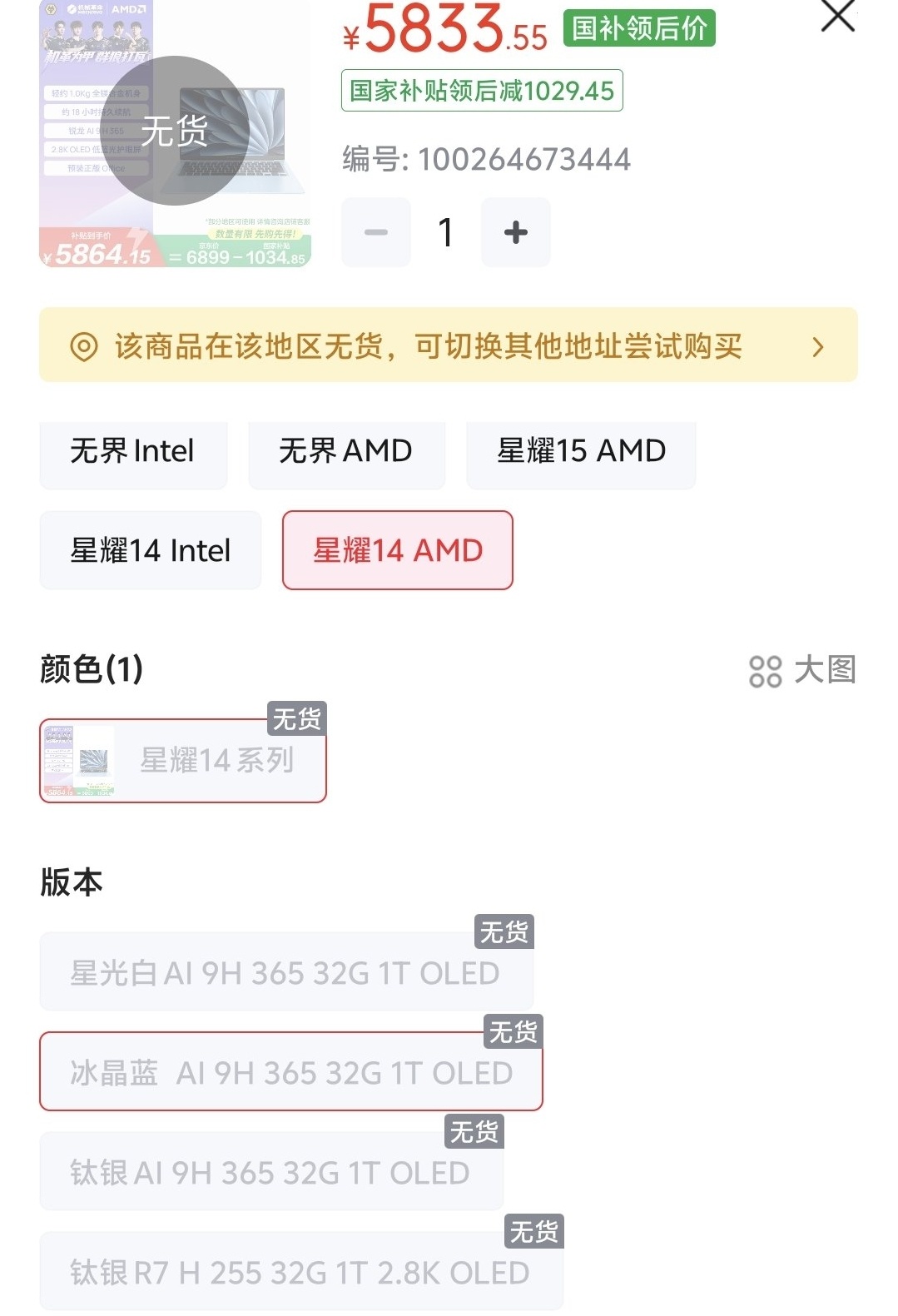Pick version 星光白 AI 9H 365 32G 1T OLED

click(286, 971)
